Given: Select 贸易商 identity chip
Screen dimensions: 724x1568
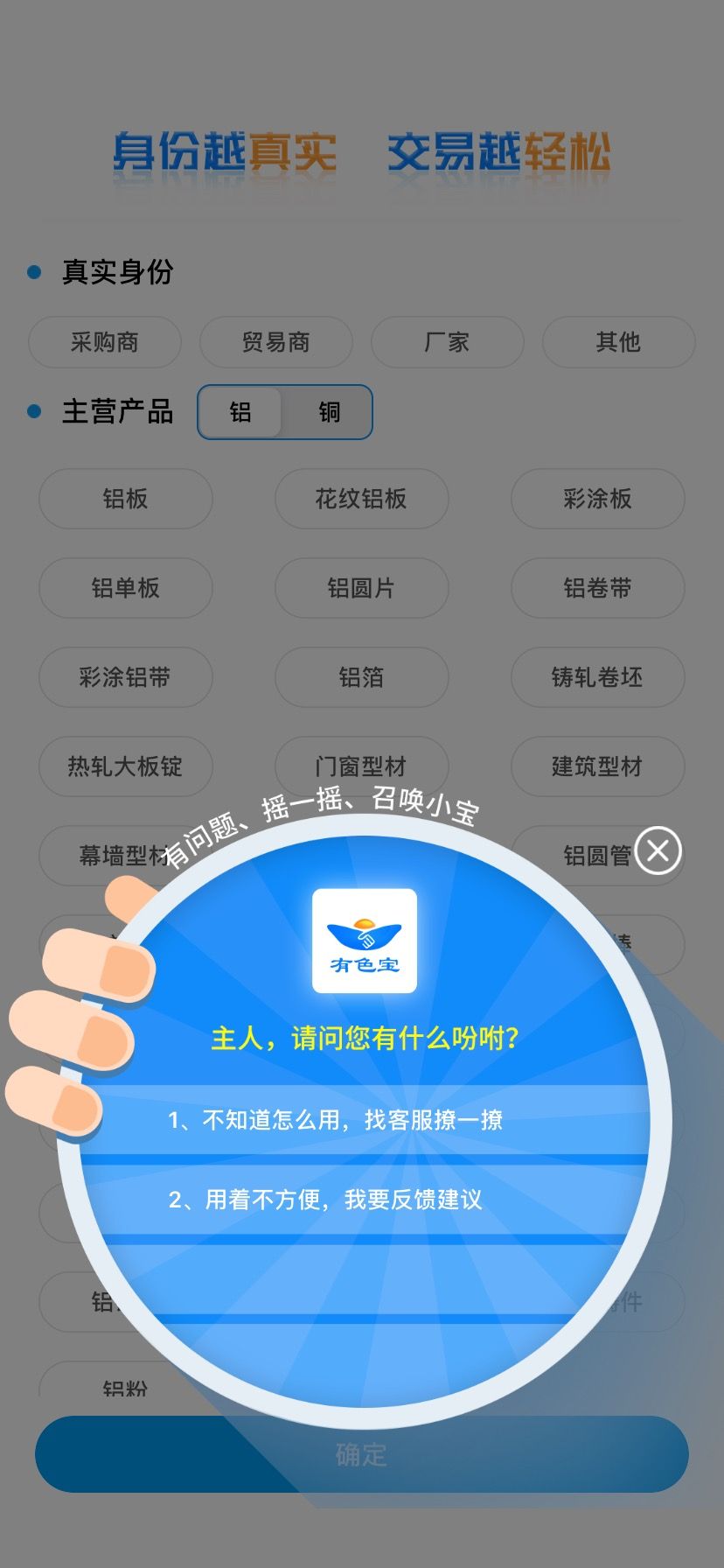Looking at the screenshot, I should (x=276, y=342).
